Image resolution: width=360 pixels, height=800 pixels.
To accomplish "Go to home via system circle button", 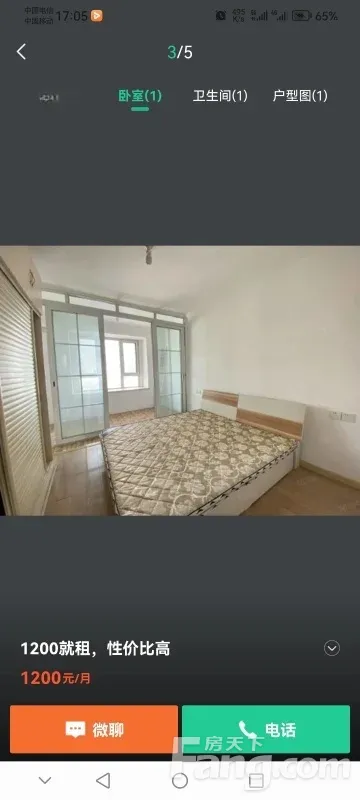I will [179, 780].
